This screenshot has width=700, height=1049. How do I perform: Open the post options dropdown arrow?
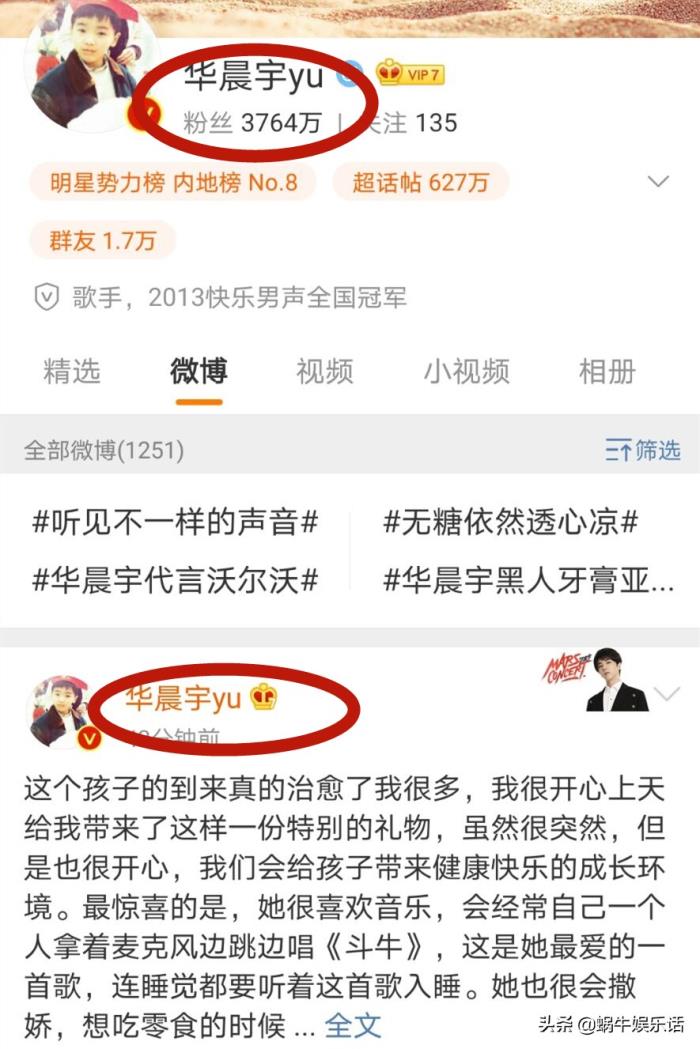tap(667, 694)
